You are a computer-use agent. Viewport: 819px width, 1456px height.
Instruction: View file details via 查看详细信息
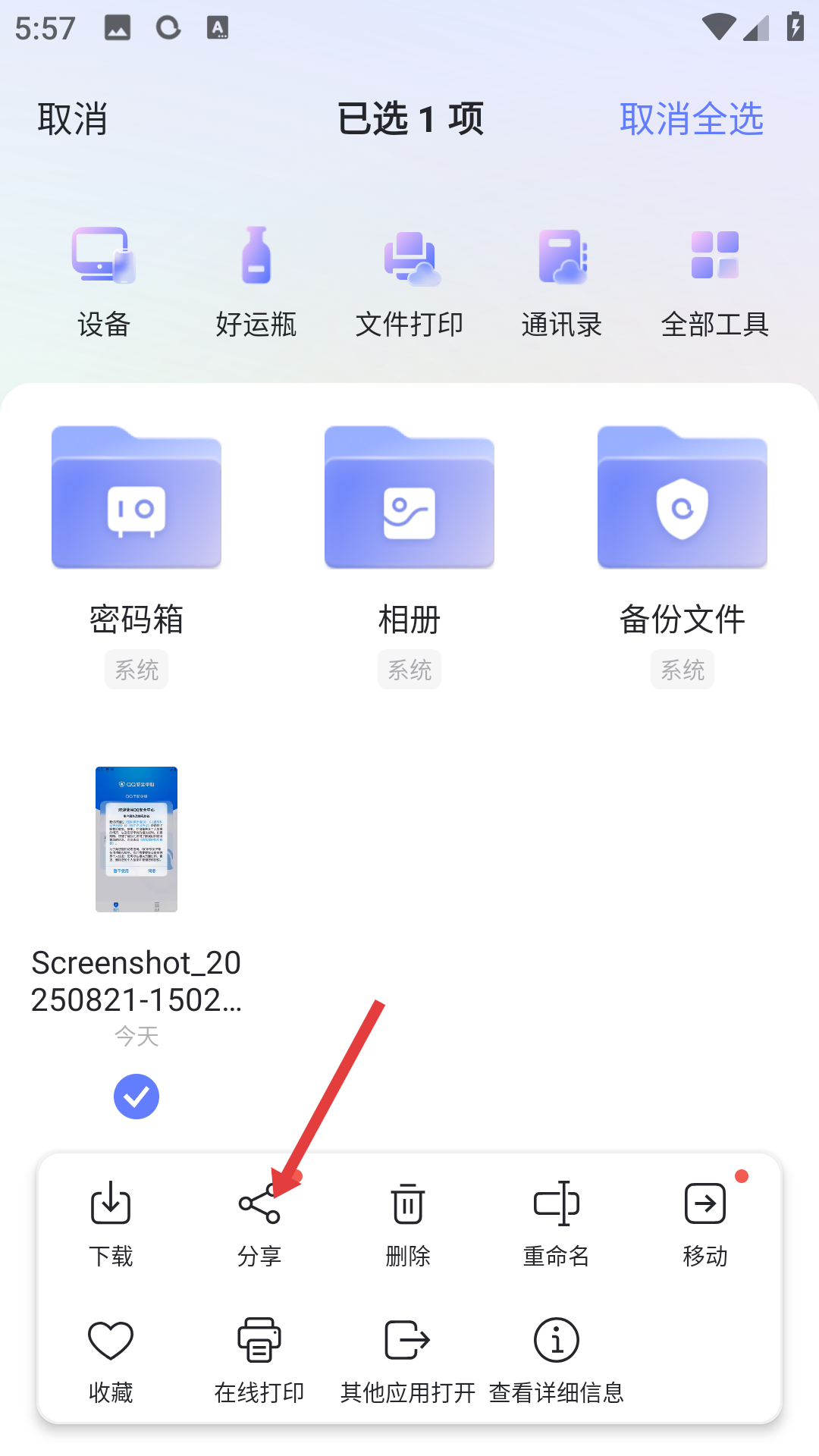(x=557, y=1358)
